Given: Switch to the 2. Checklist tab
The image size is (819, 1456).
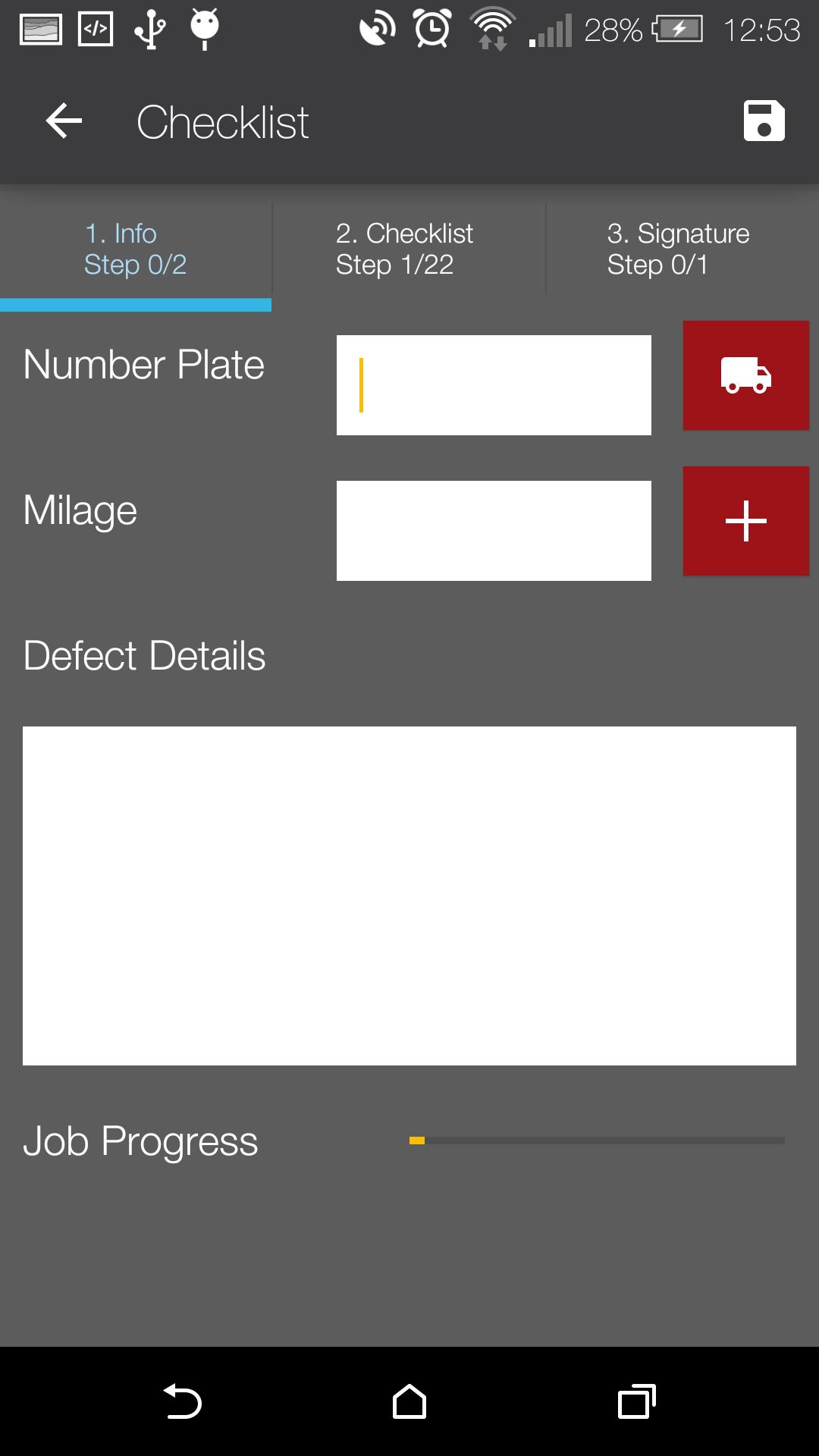Looking at the screenshot, I should (409, 249).
